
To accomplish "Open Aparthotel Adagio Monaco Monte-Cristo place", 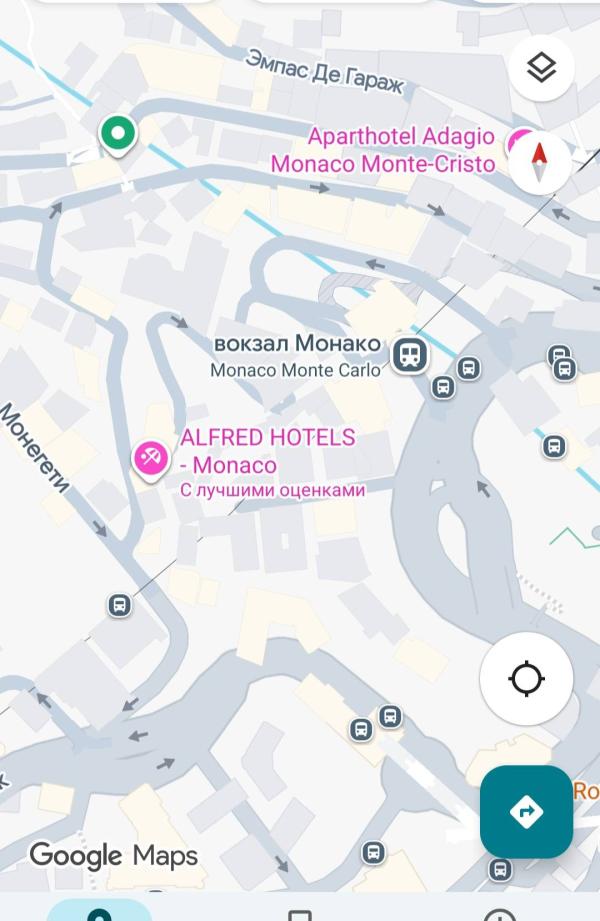I will click(383, 150).
